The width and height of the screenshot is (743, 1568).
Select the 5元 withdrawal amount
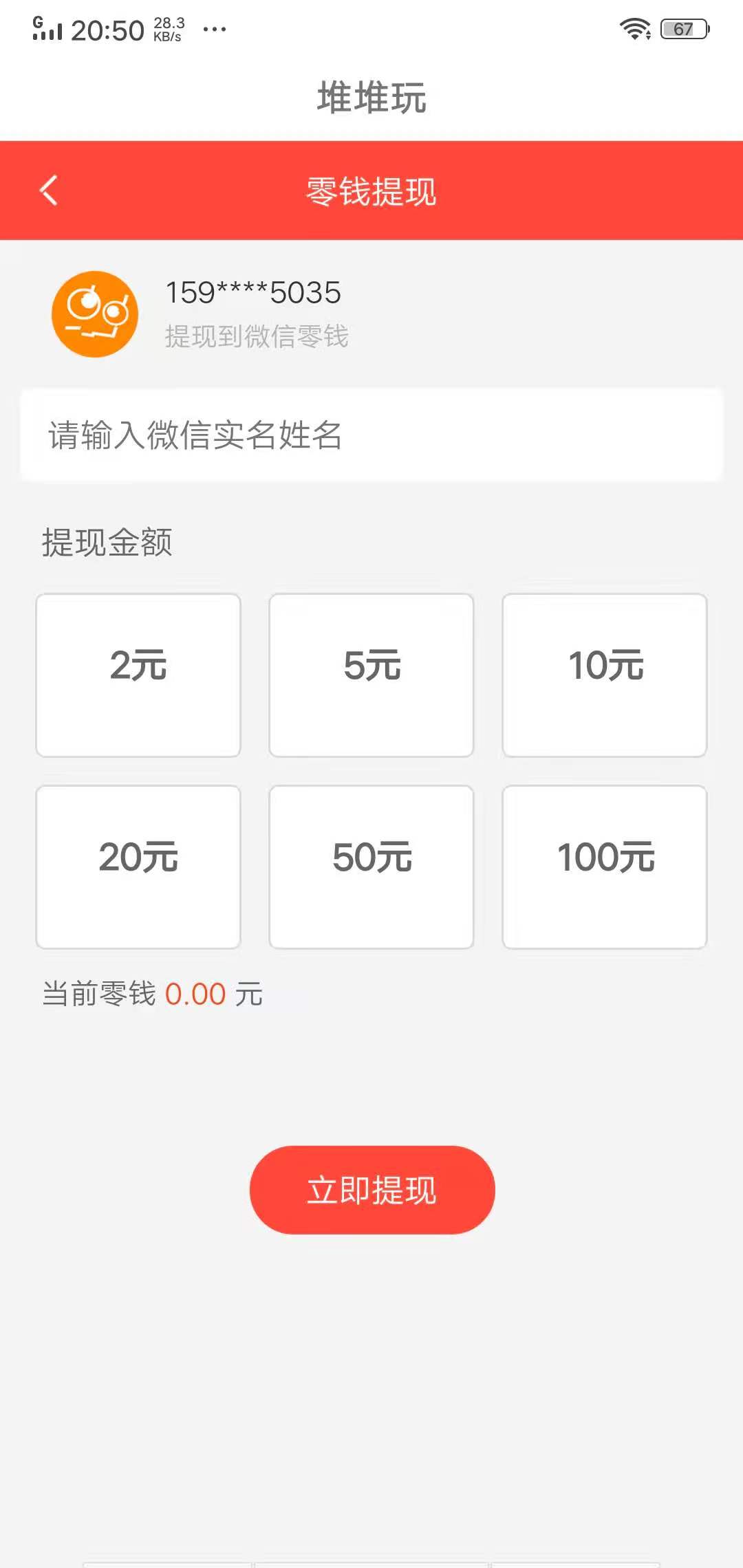(371, 675)
